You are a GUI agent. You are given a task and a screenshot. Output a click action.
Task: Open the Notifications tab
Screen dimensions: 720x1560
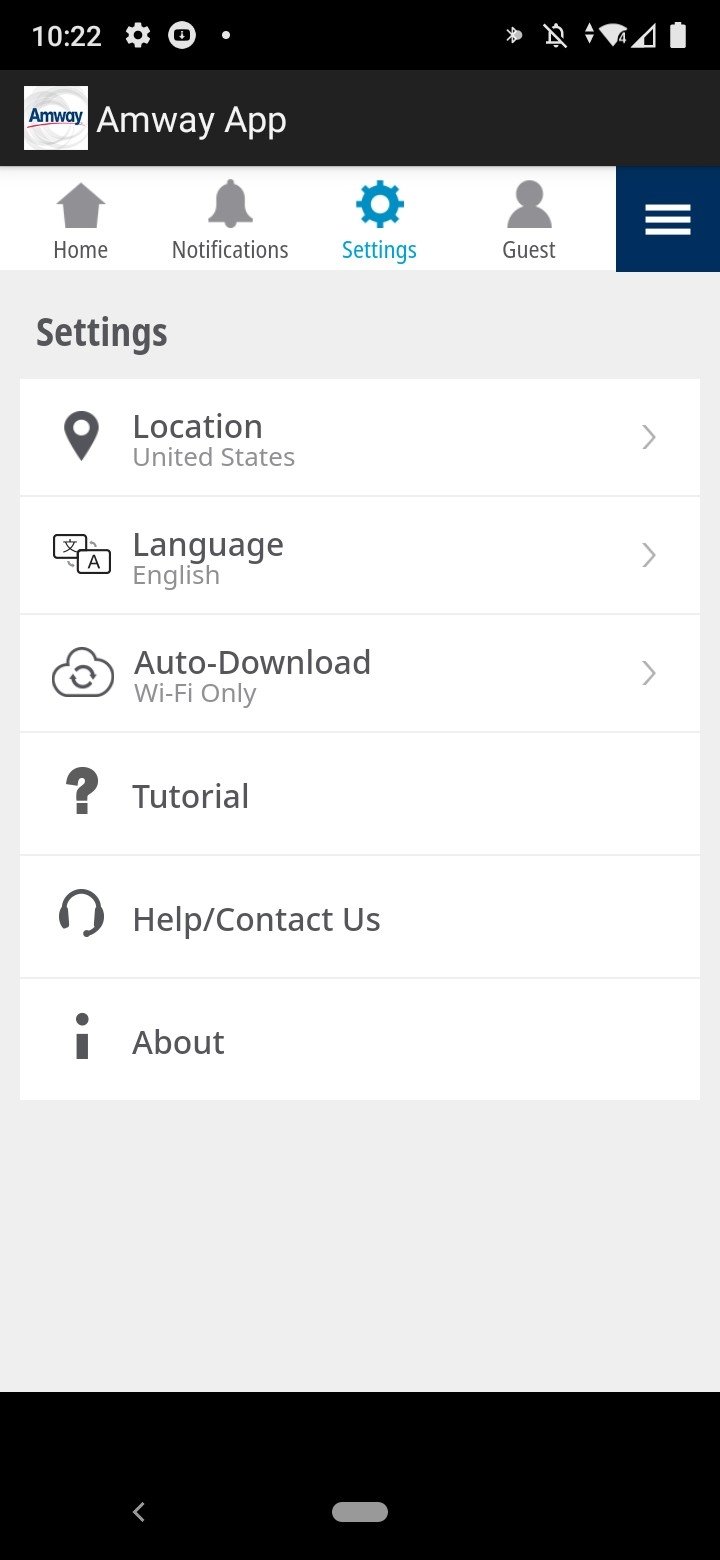(230, 221)
